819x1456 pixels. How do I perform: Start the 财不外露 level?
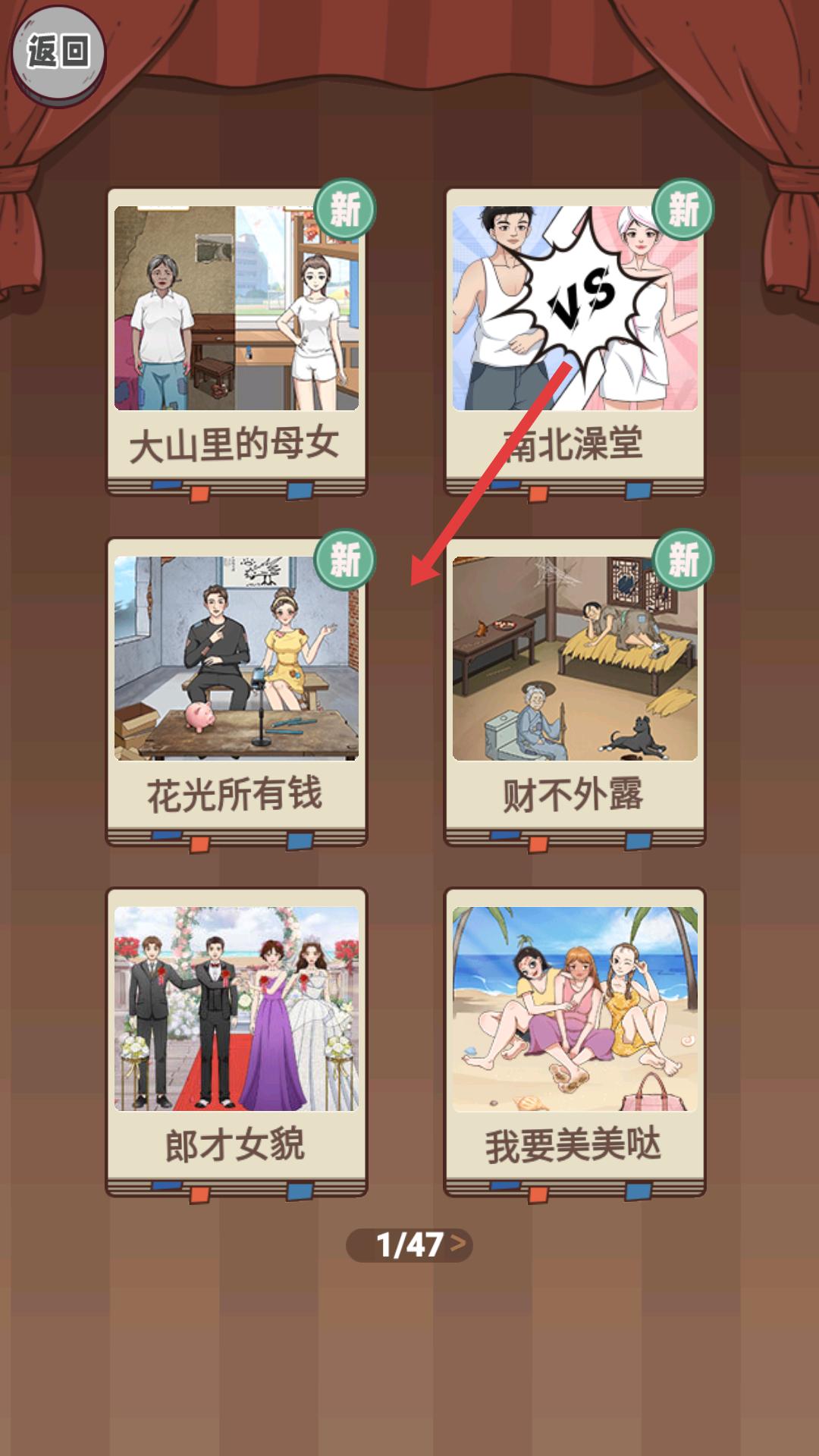tap(575, 692)
